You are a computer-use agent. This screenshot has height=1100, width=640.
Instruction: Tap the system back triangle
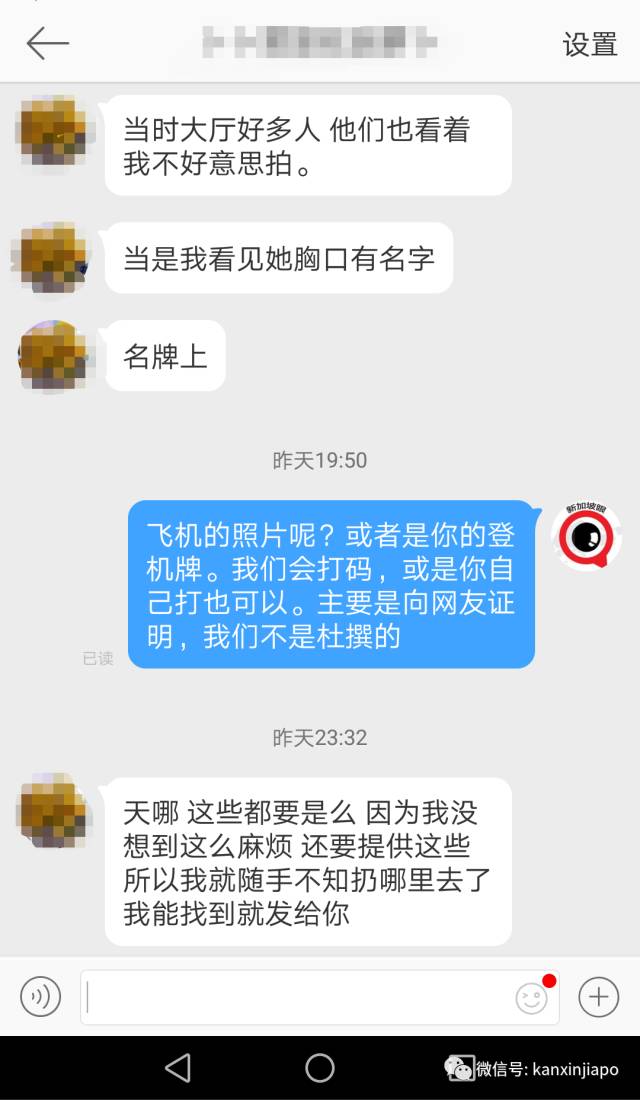[x=178, y=1067]
